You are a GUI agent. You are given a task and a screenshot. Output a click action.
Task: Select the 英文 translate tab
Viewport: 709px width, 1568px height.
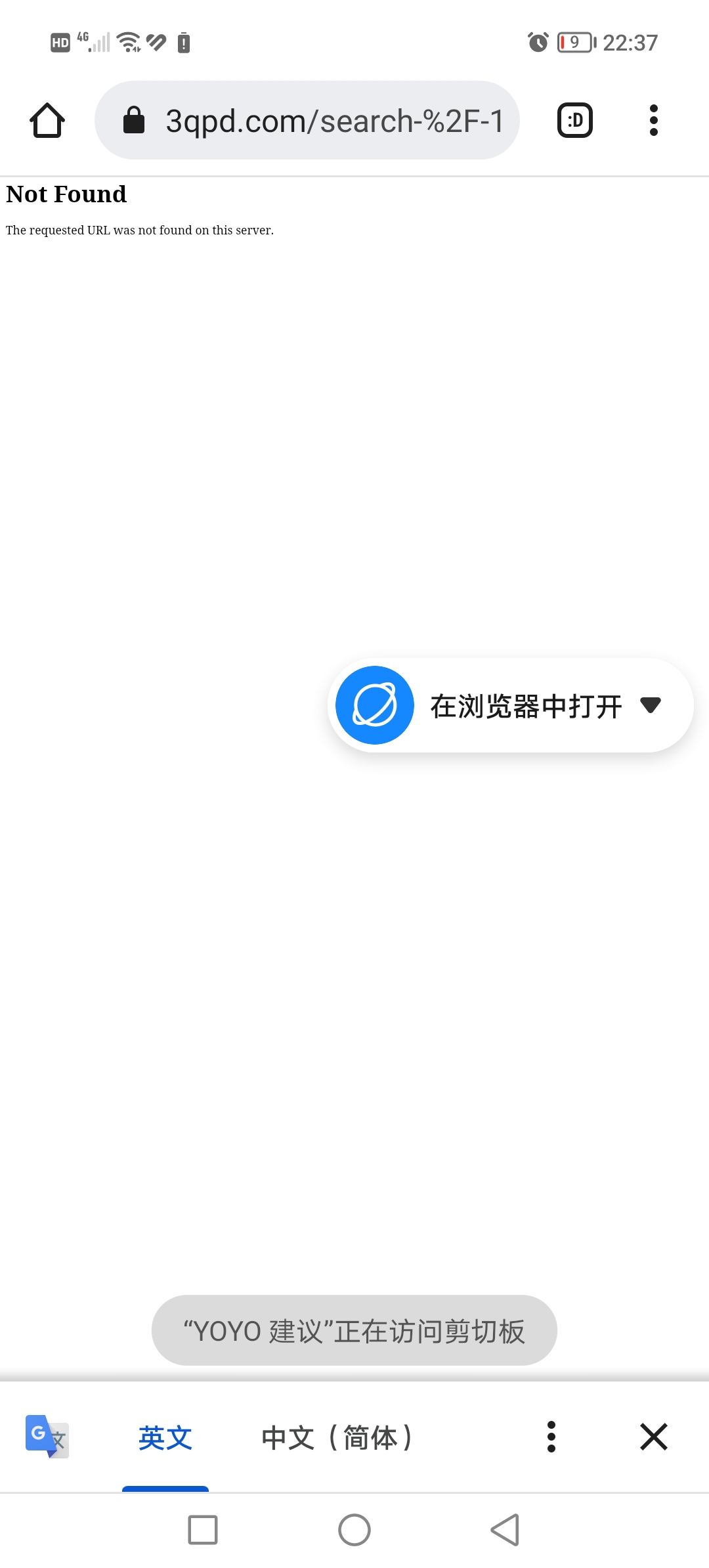pyautogui.click(x=165, y=1437)
